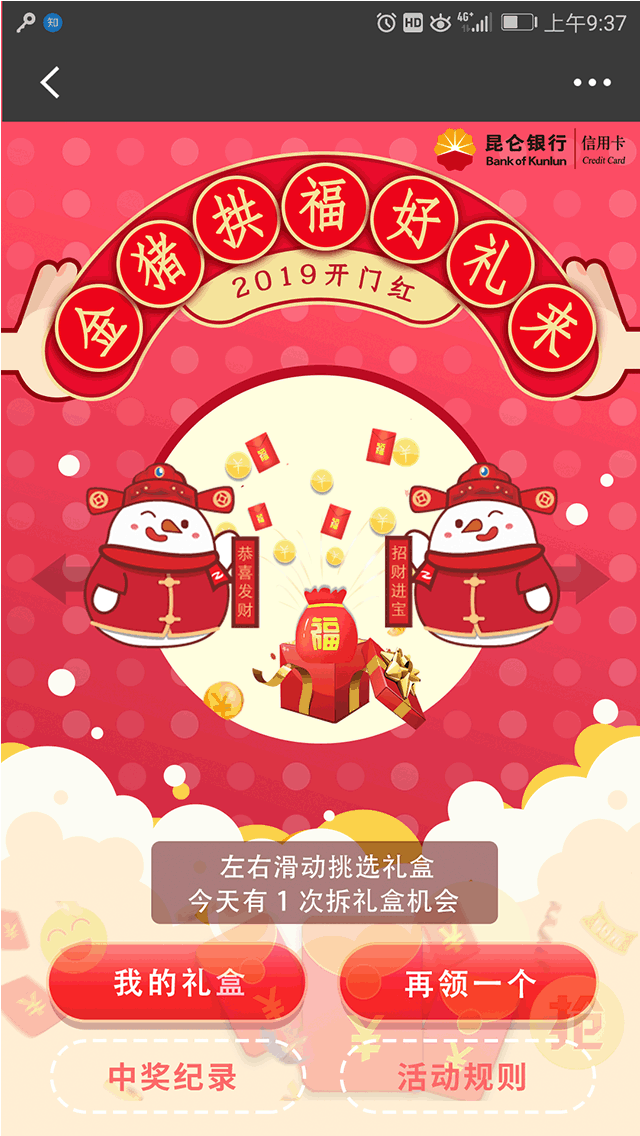
Task: Open 活动规则
Action: pos(463,1077)
